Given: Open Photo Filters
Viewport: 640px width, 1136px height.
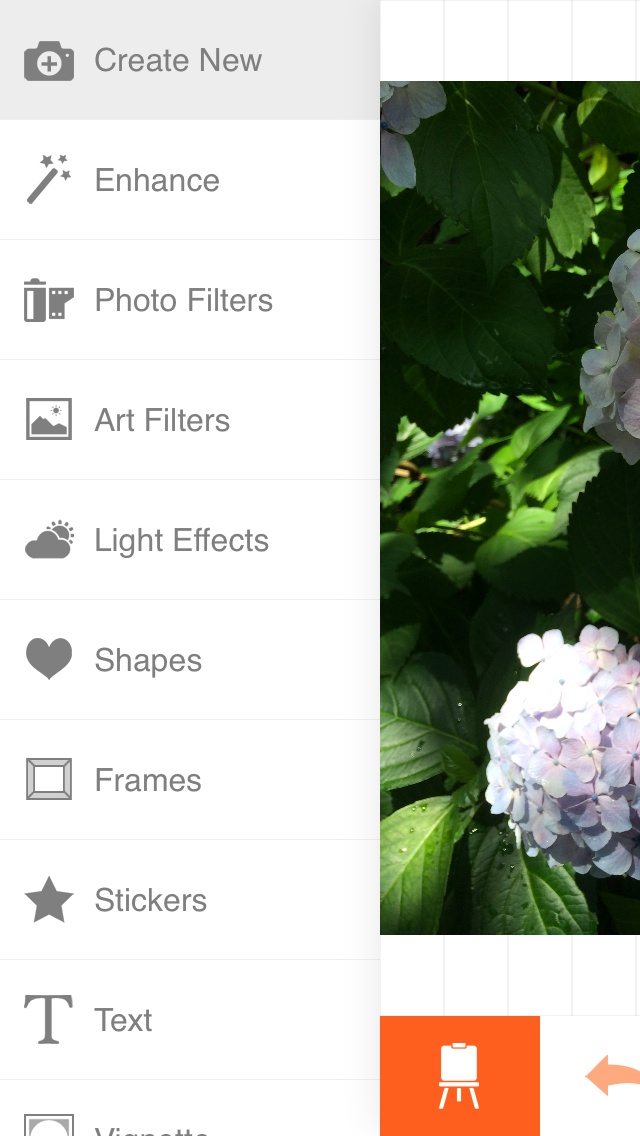Looking at the screenshot, I should click(x=183, y=300).
